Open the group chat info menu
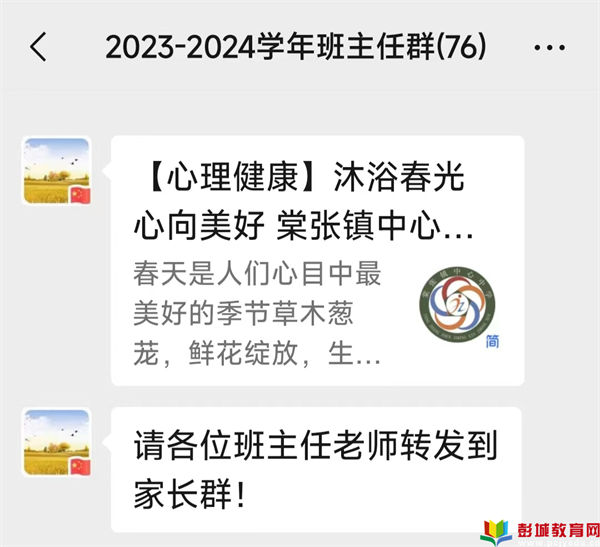Viewport: 600px width, 547px height. 549,47
